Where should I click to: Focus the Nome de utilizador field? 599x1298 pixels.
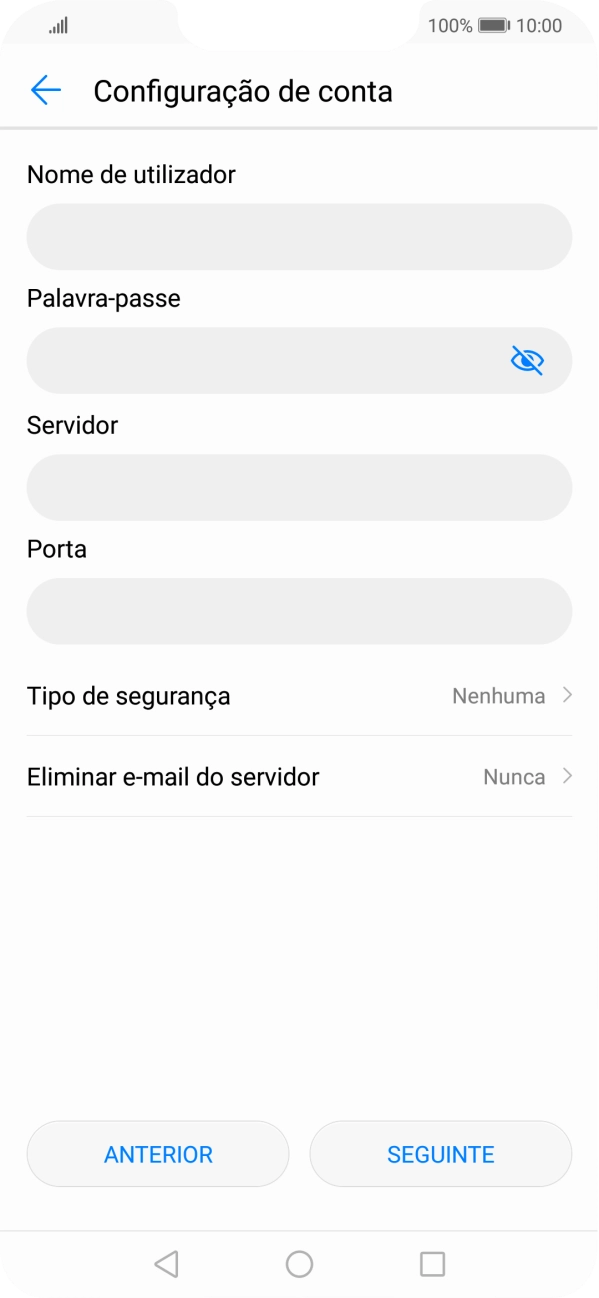pos(299,237)
